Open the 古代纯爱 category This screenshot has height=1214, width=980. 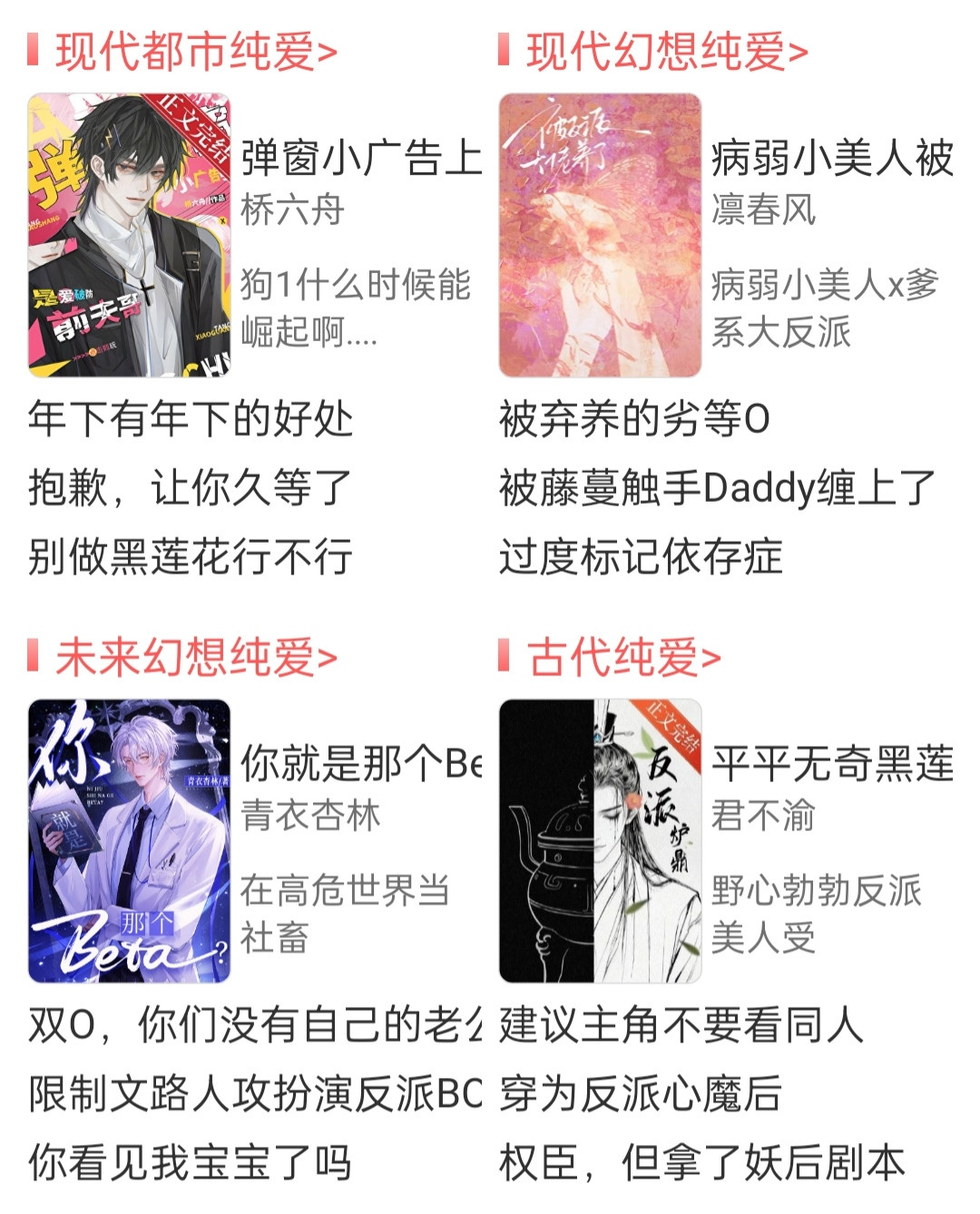[x=623, y=657]
